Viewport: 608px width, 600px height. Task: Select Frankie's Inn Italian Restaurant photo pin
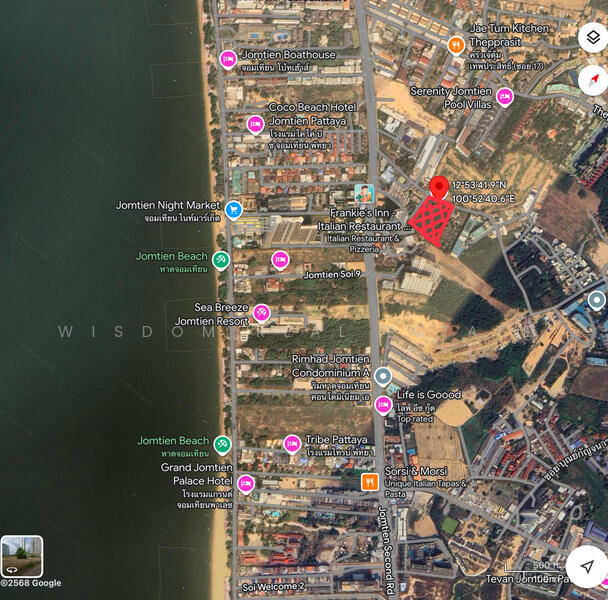pos(365,193)
